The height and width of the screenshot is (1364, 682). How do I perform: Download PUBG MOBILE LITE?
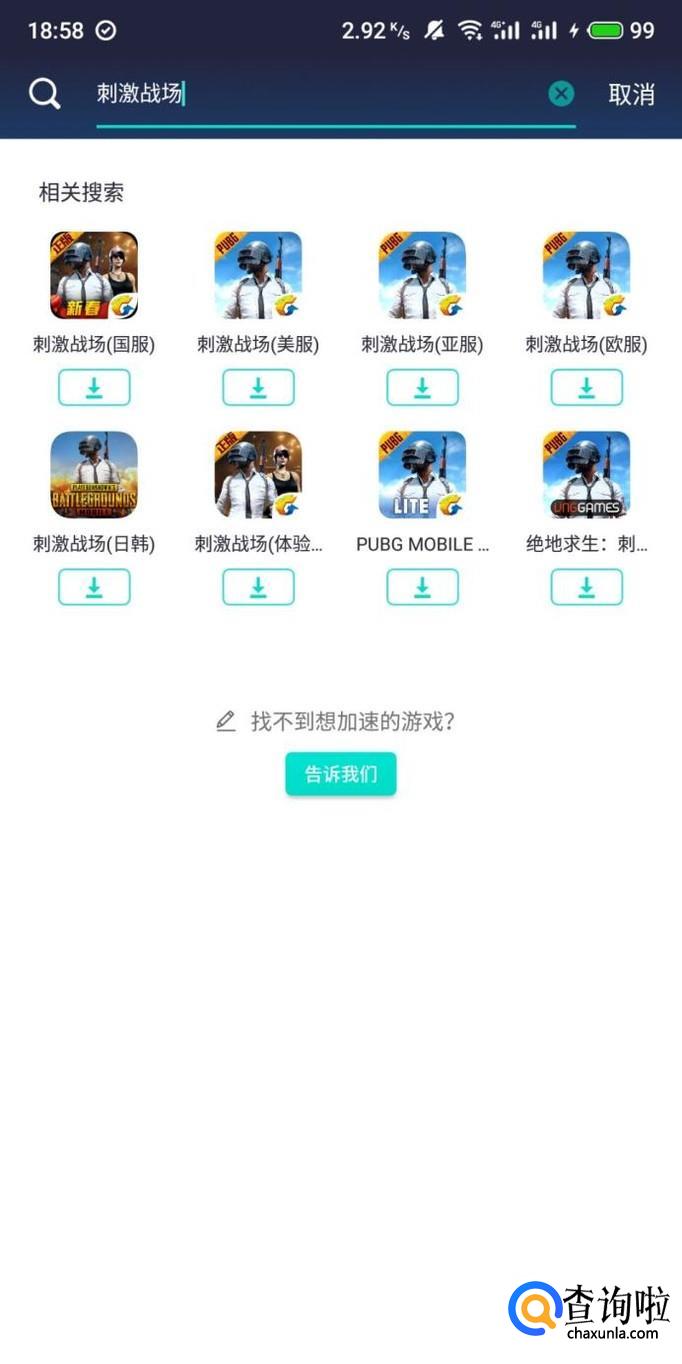422,587
